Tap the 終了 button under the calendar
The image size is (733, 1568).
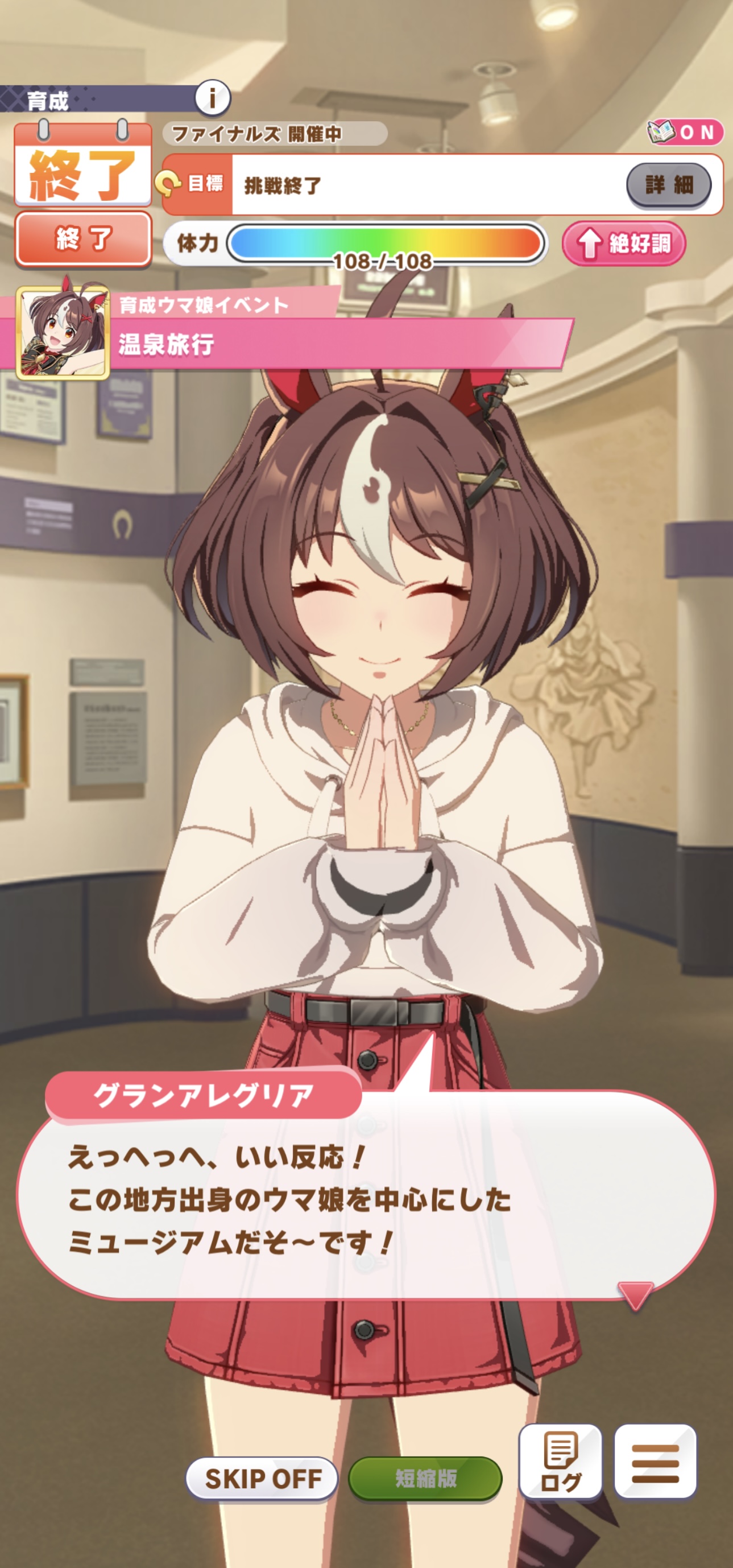[x=84, y=238]
